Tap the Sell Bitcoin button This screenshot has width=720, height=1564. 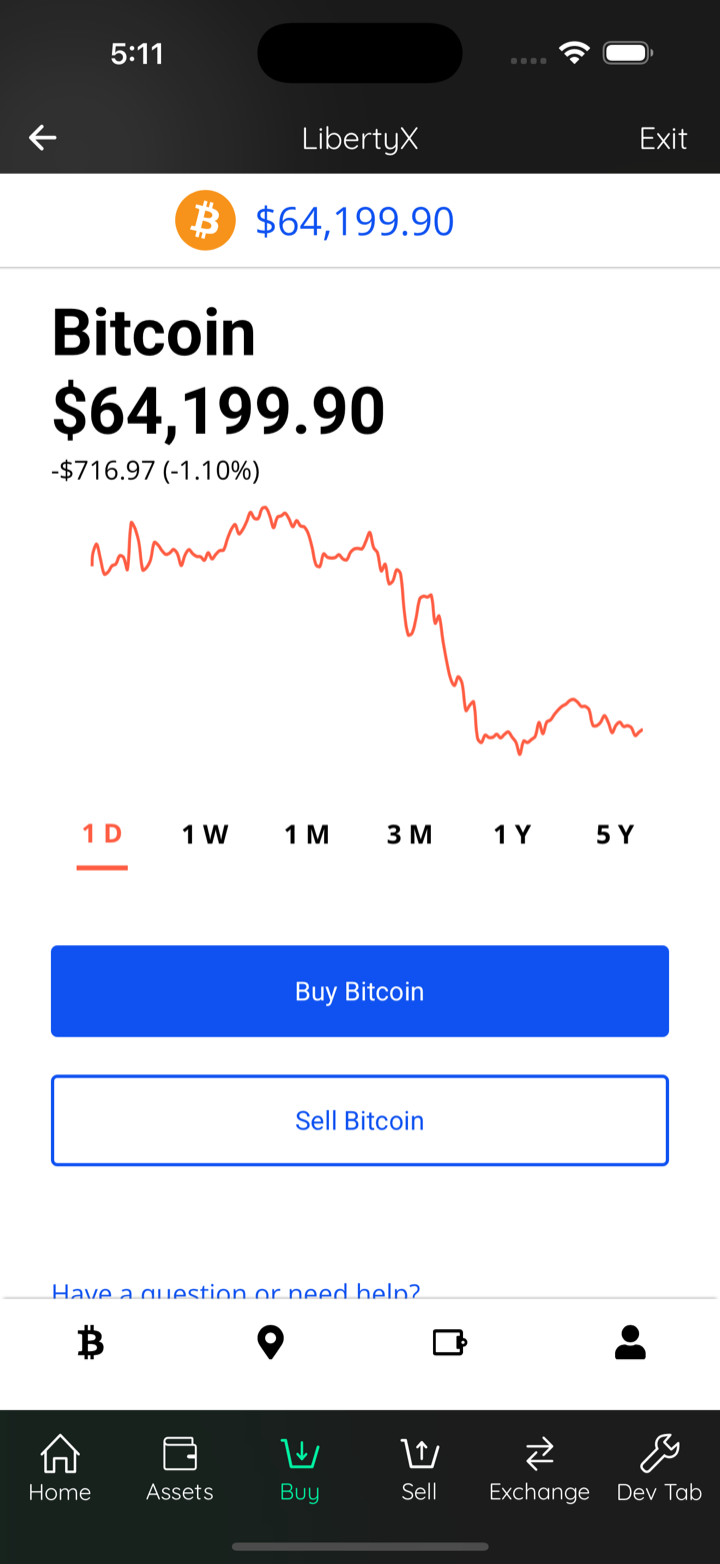coord(360,1120)
